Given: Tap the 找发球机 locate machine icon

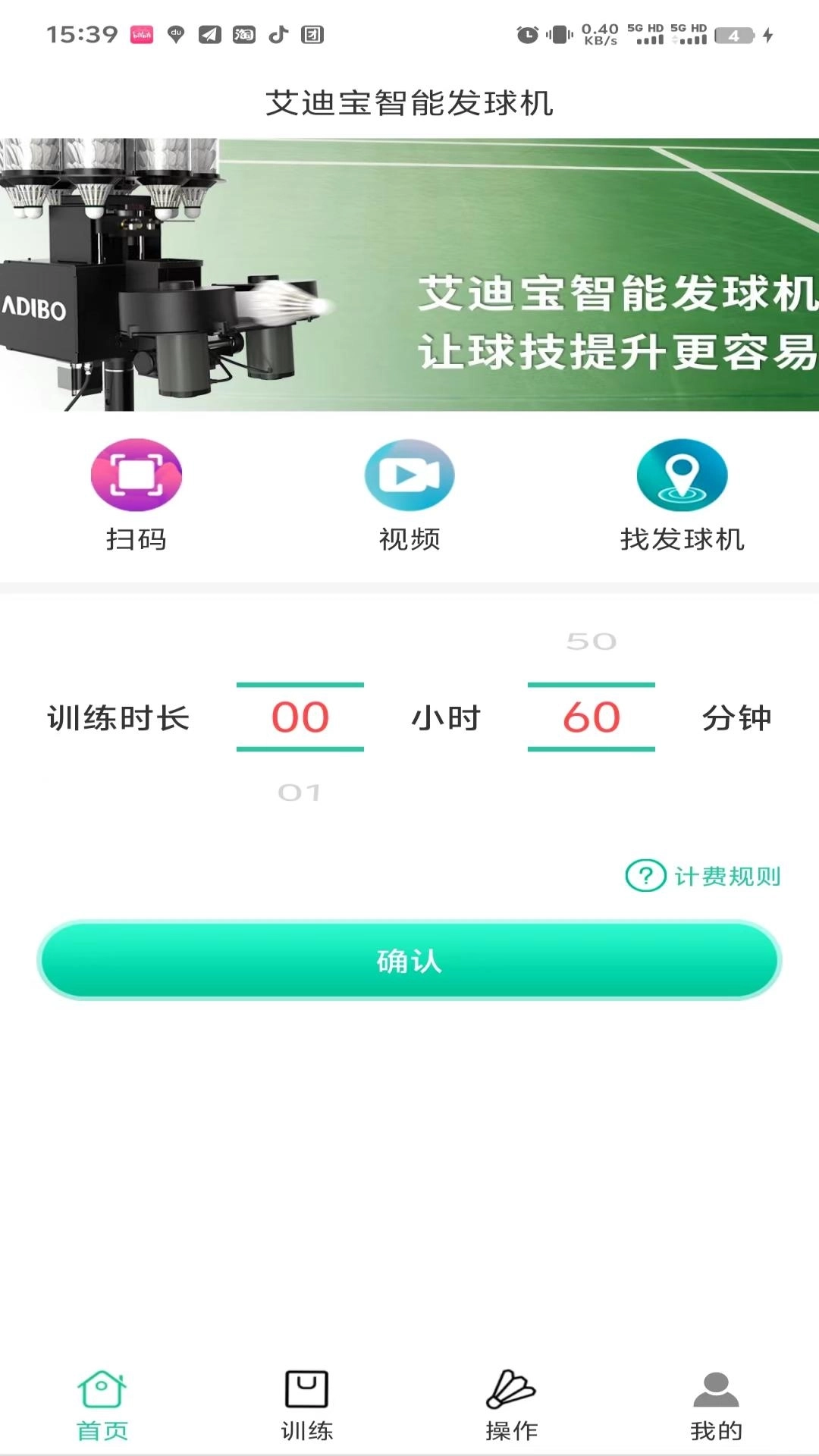Looking at the screenshot, I should coord(681,474).
